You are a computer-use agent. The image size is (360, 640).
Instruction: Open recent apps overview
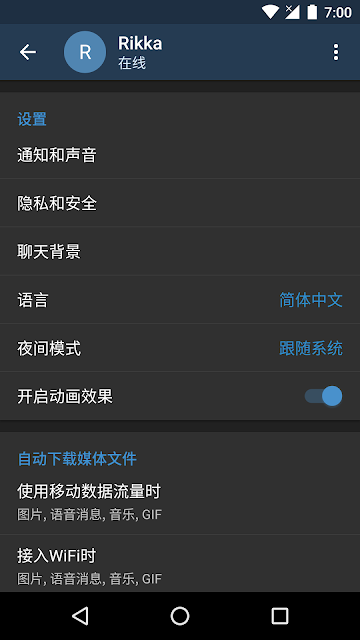(x=280, y=616)
